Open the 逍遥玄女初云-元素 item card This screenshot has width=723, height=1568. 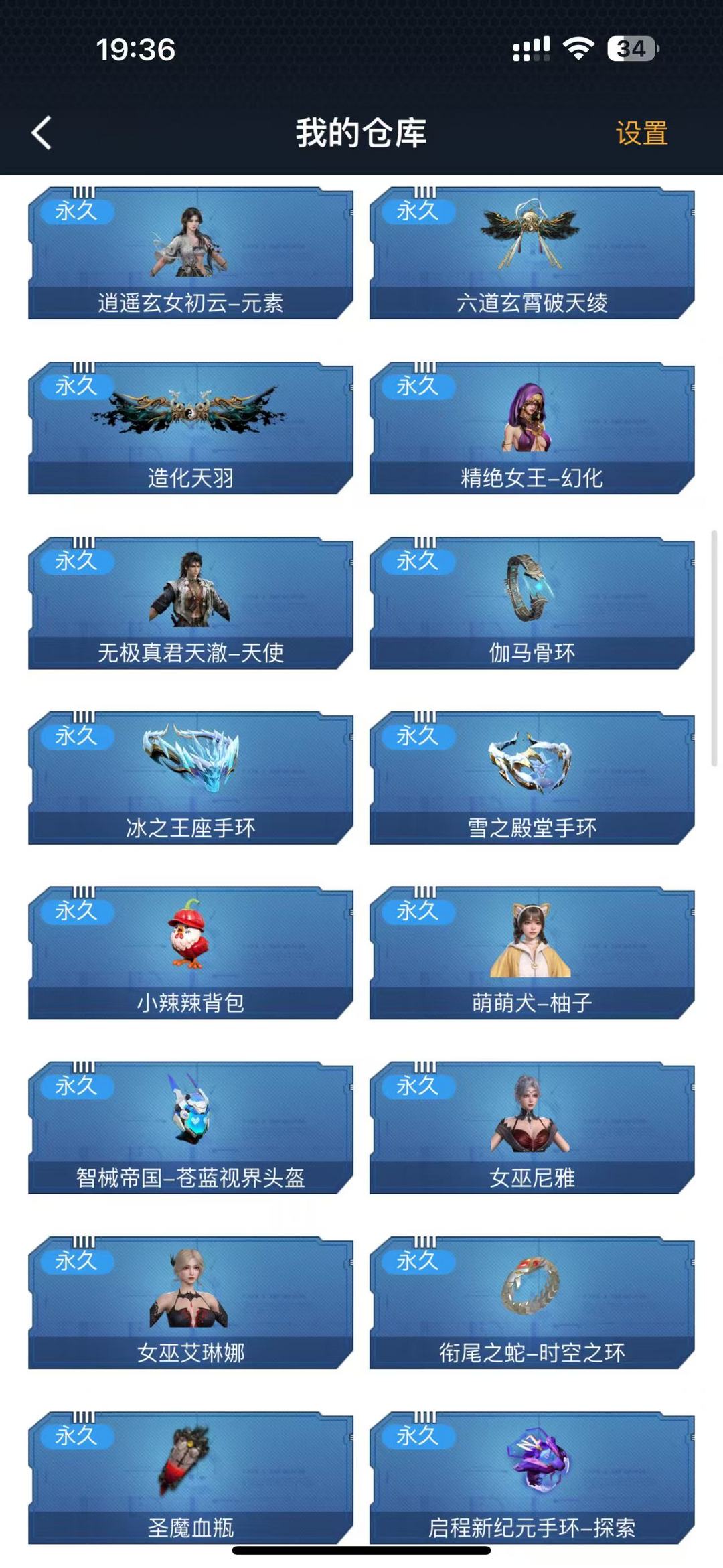coord(191,253)
